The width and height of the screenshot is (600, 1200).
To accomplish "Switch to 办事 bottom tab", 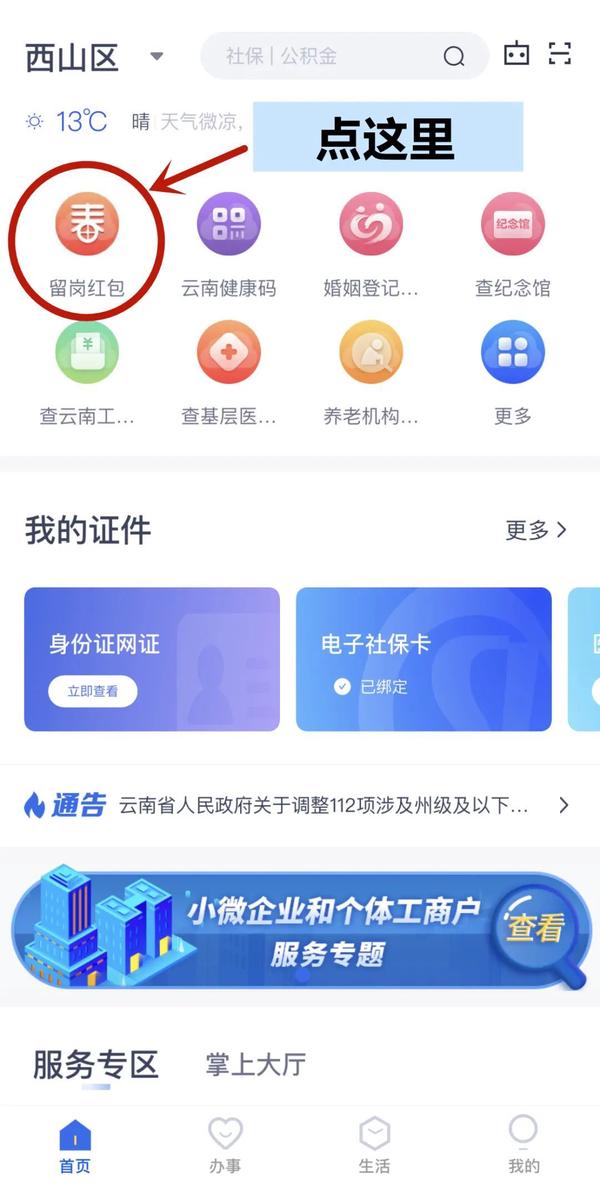I will [x=225, y=1145].
